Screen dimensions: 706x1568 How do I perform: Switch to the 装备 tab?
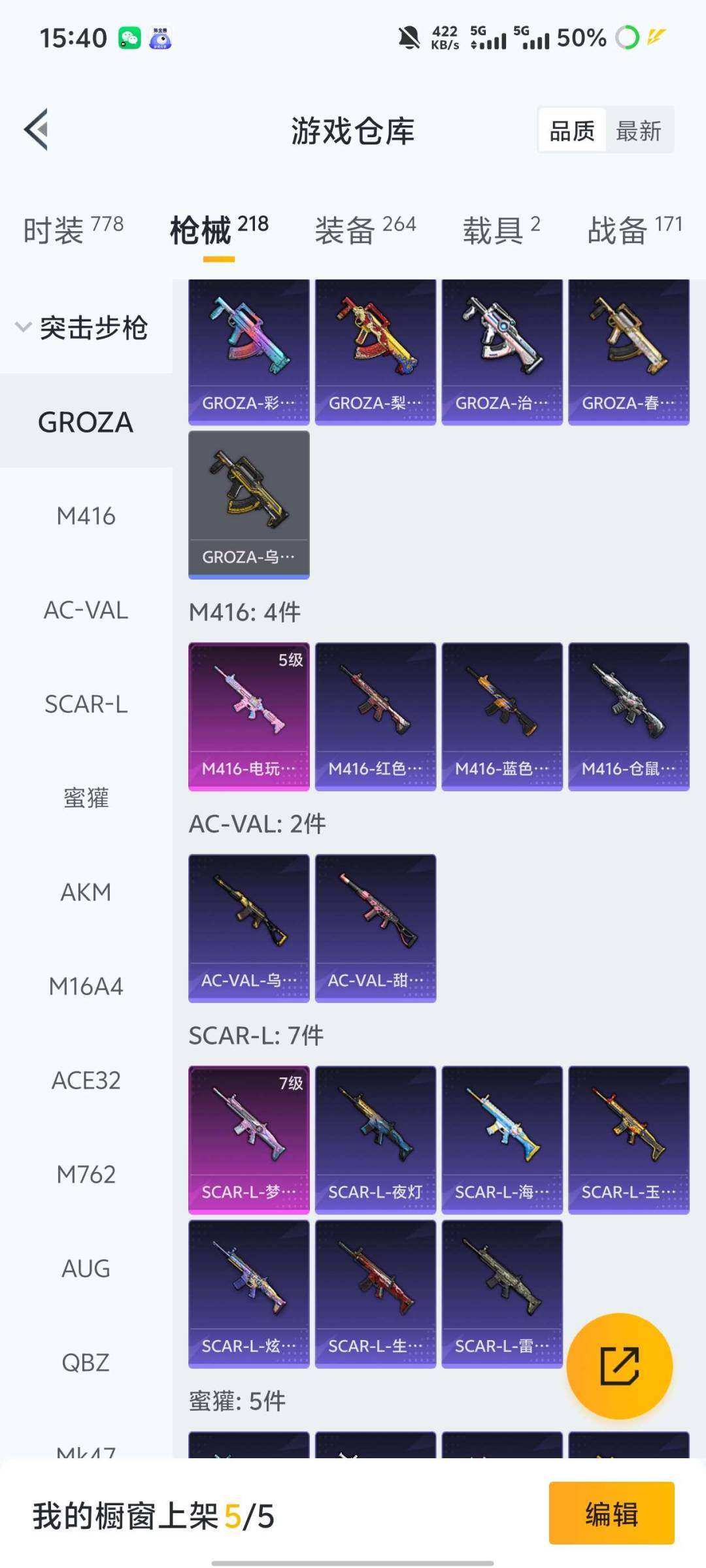coord(365,230)
